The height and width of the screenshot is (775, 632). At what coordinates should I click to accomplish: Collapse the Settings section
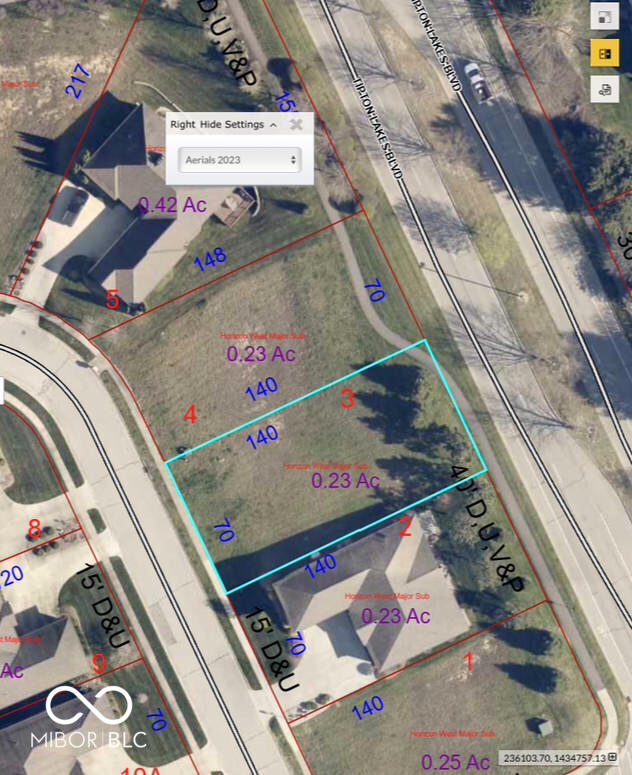pyautogui.click(x=274, y=125)
